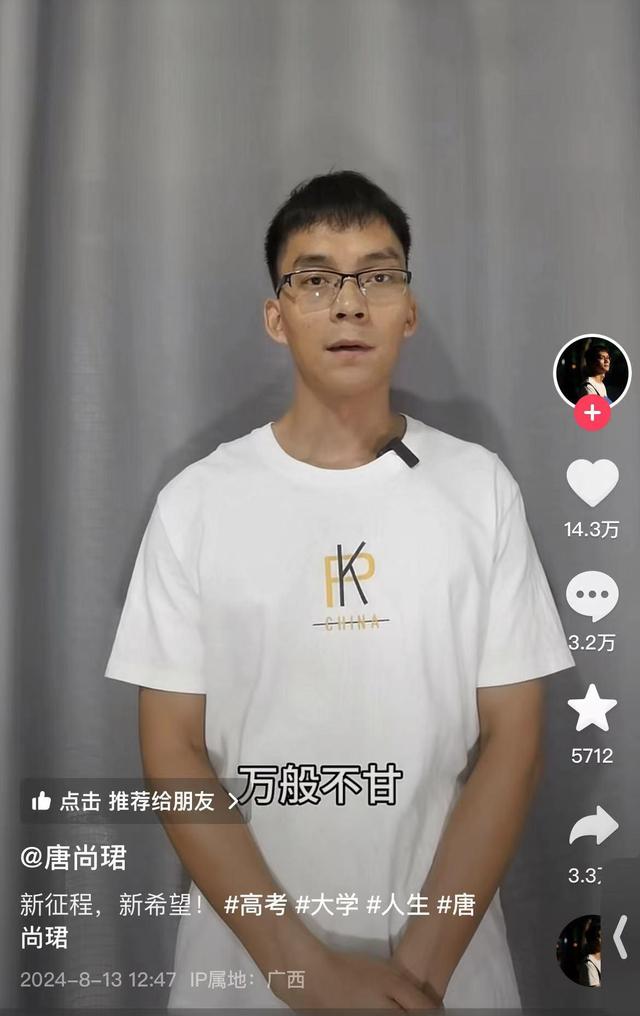Viewport: 640px width, 1016px height.
Task: Open the spinning music disc
Action: pos(580,950)
